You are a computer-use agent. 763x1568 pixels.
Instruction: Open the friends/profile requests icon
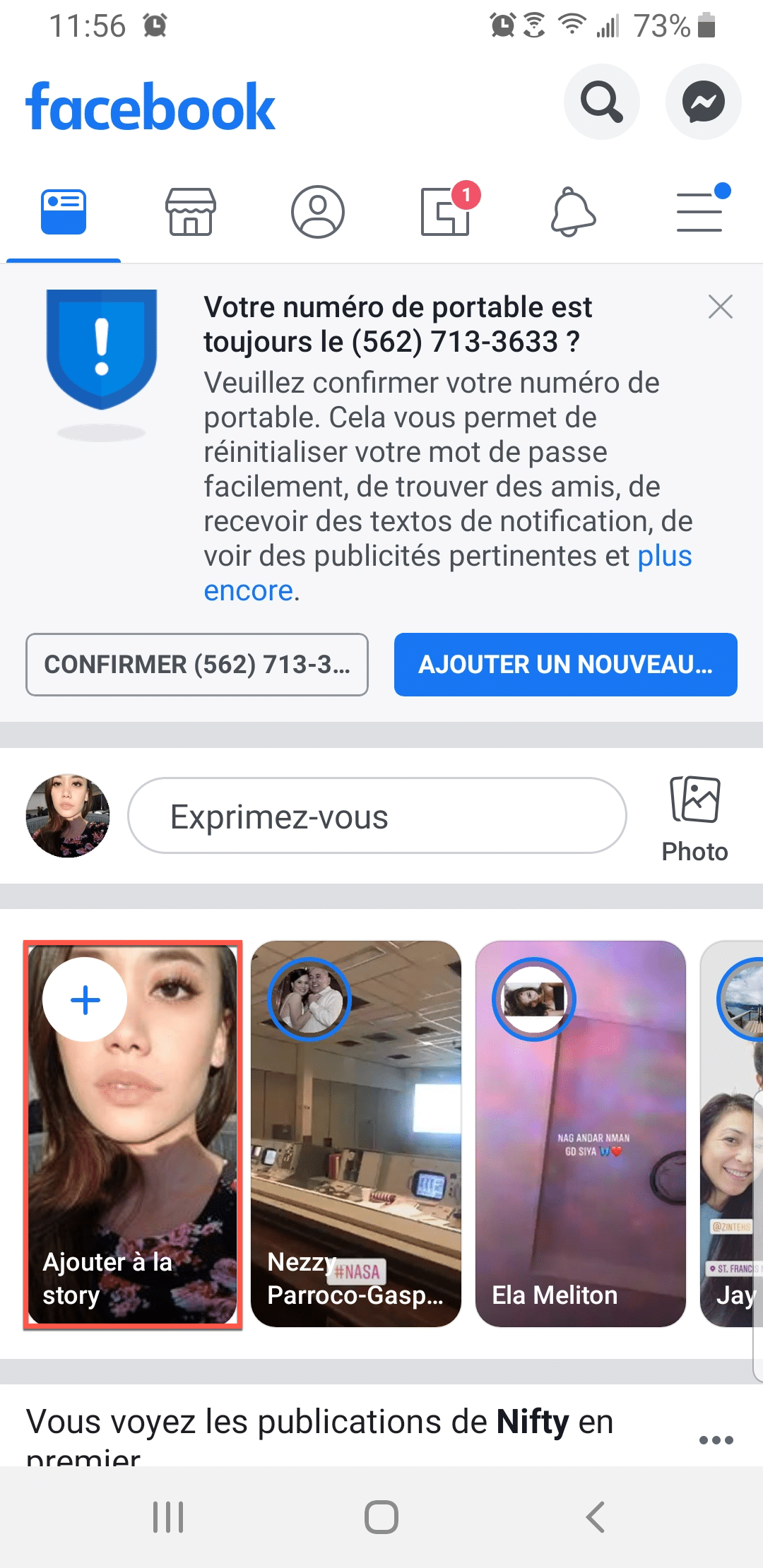(x=318, y=212)
